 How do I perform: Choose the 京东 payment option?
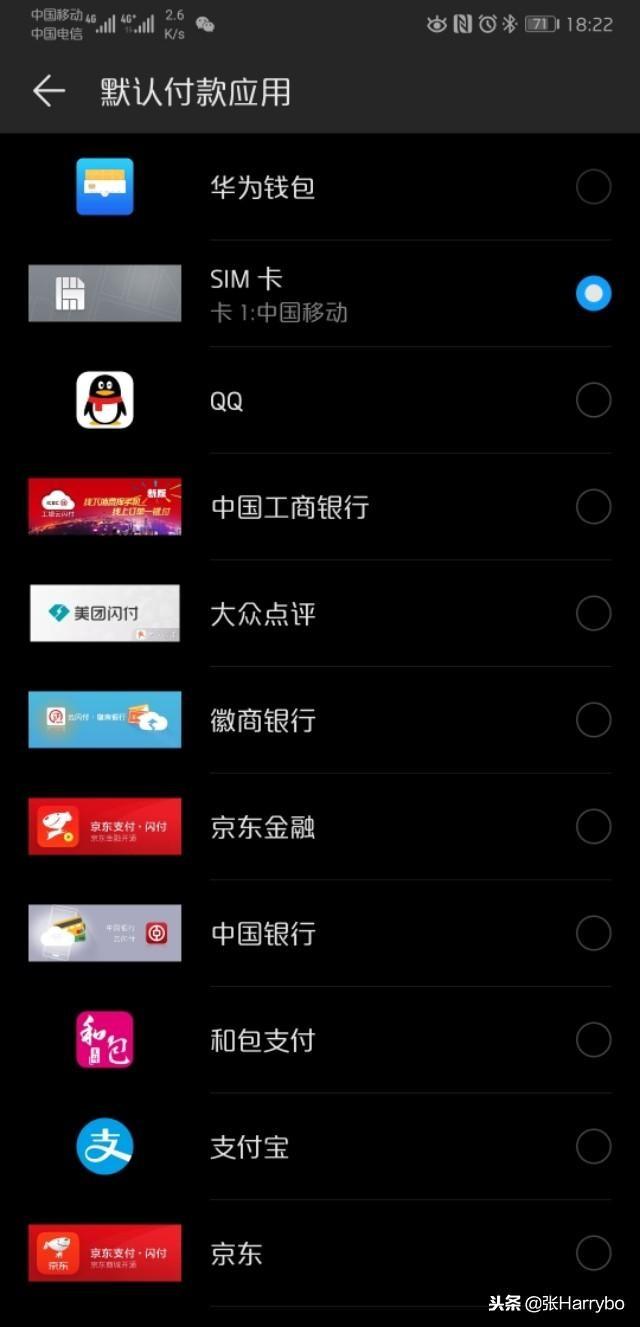tap(593, 1253)
